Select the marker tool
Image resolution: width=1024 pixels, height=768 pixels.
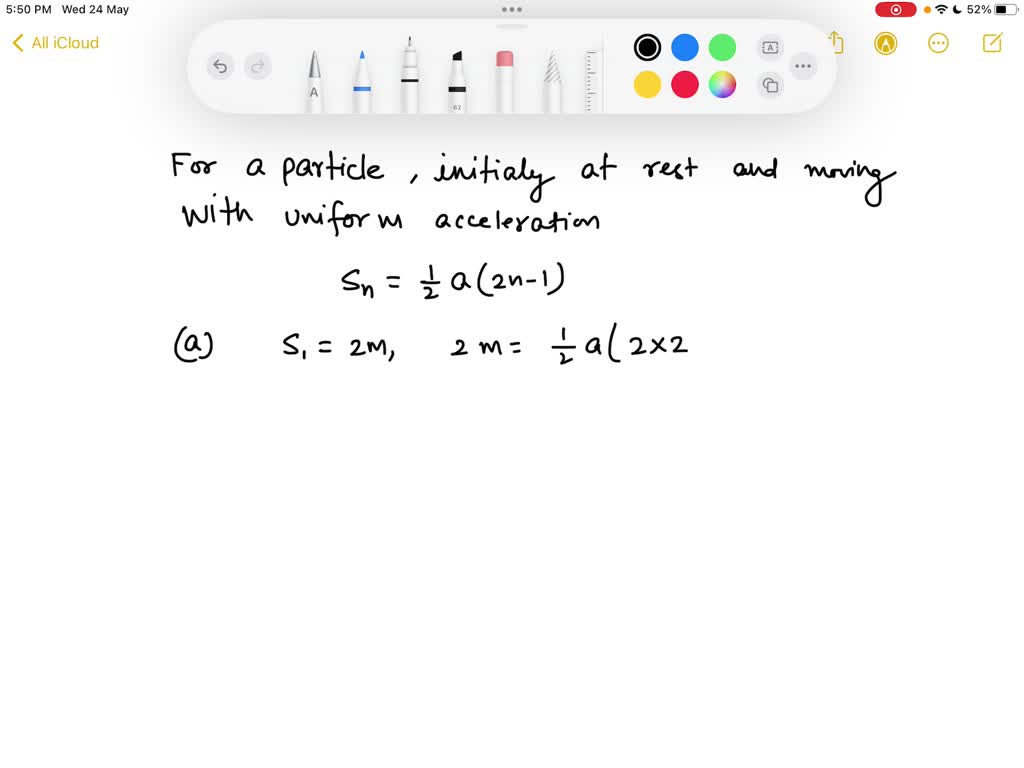click(457, 80)
